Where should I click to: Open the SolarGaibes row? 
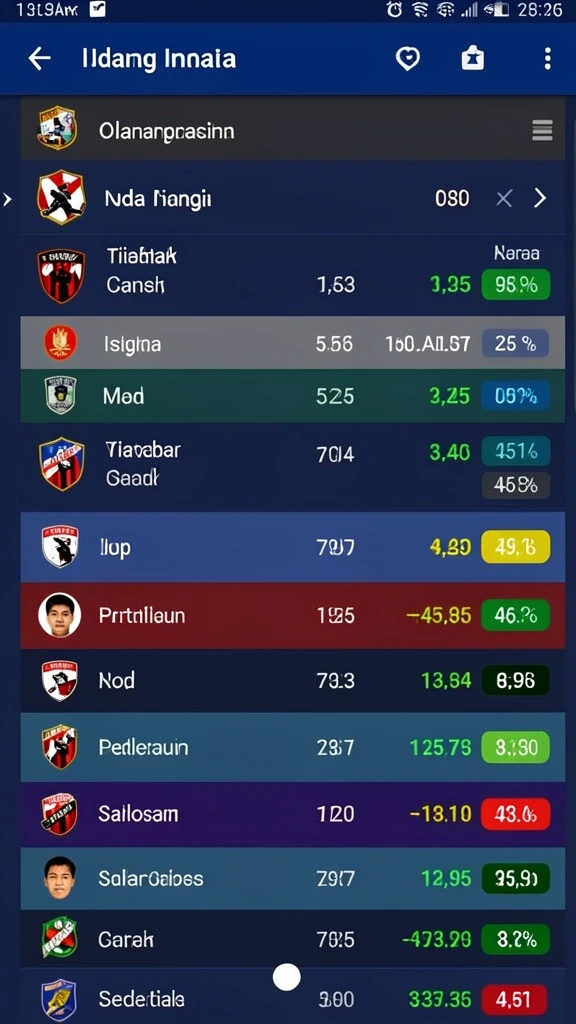[293, 878]
